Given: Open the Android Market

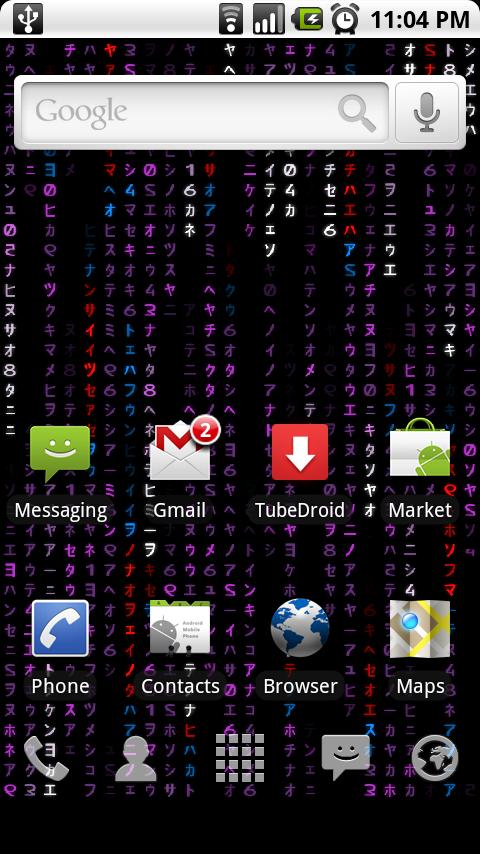Looking at the screenshot, I should pos(420,472).
